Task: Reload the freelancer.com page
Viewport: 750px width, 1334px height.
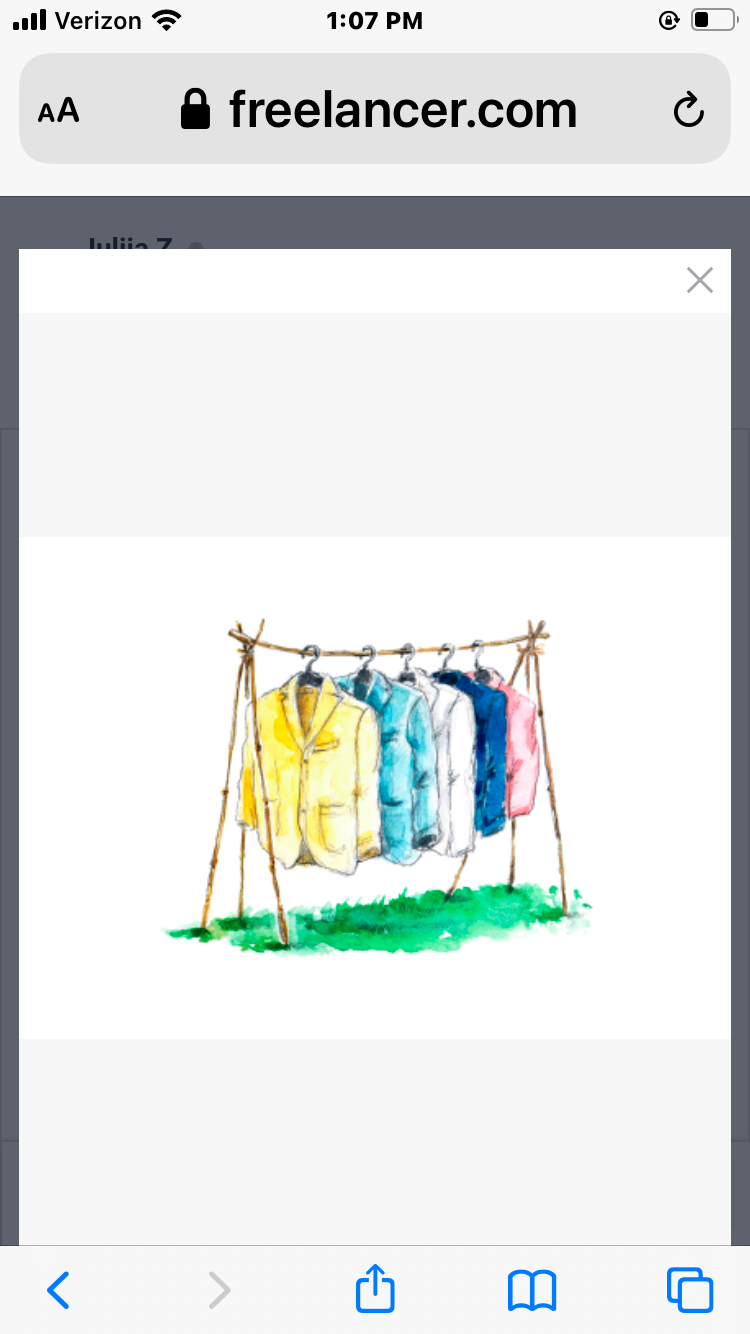Action: tap(688, 109)
